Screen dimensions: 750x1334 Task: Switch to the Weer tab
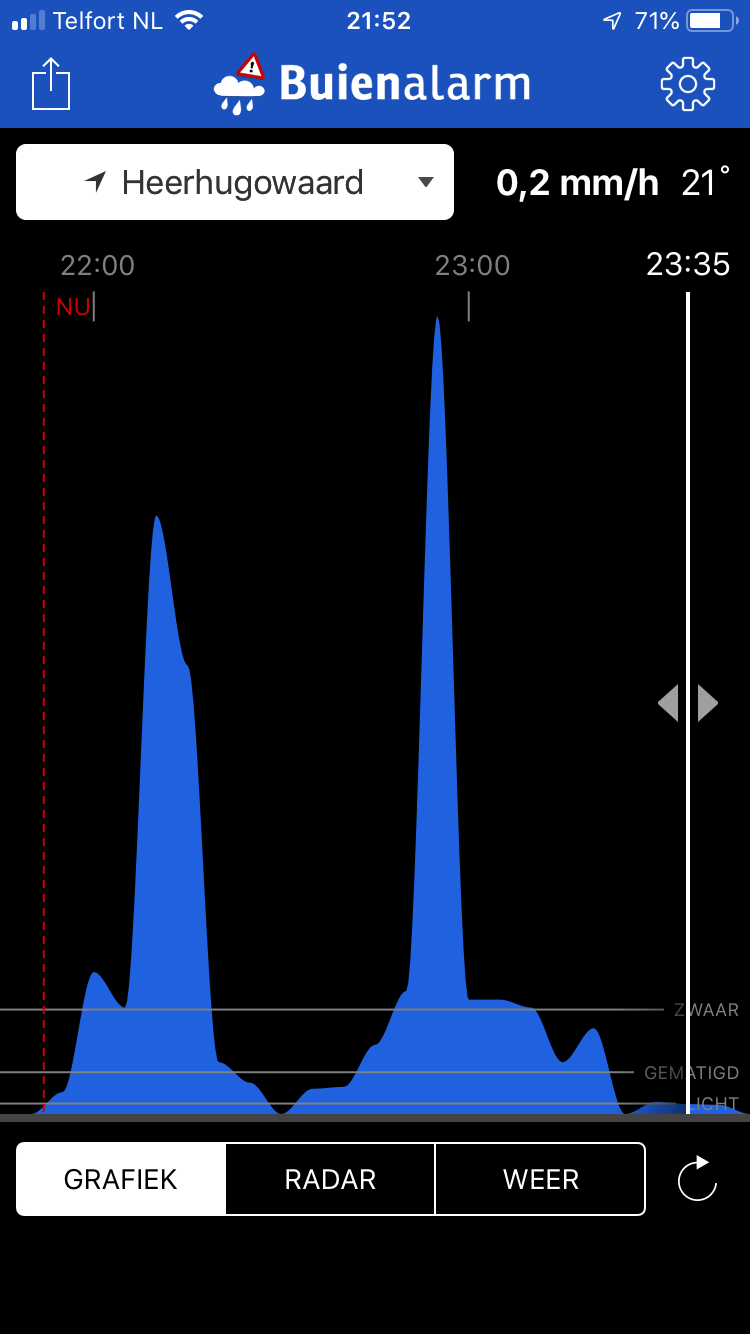(x=540, y=1179)
